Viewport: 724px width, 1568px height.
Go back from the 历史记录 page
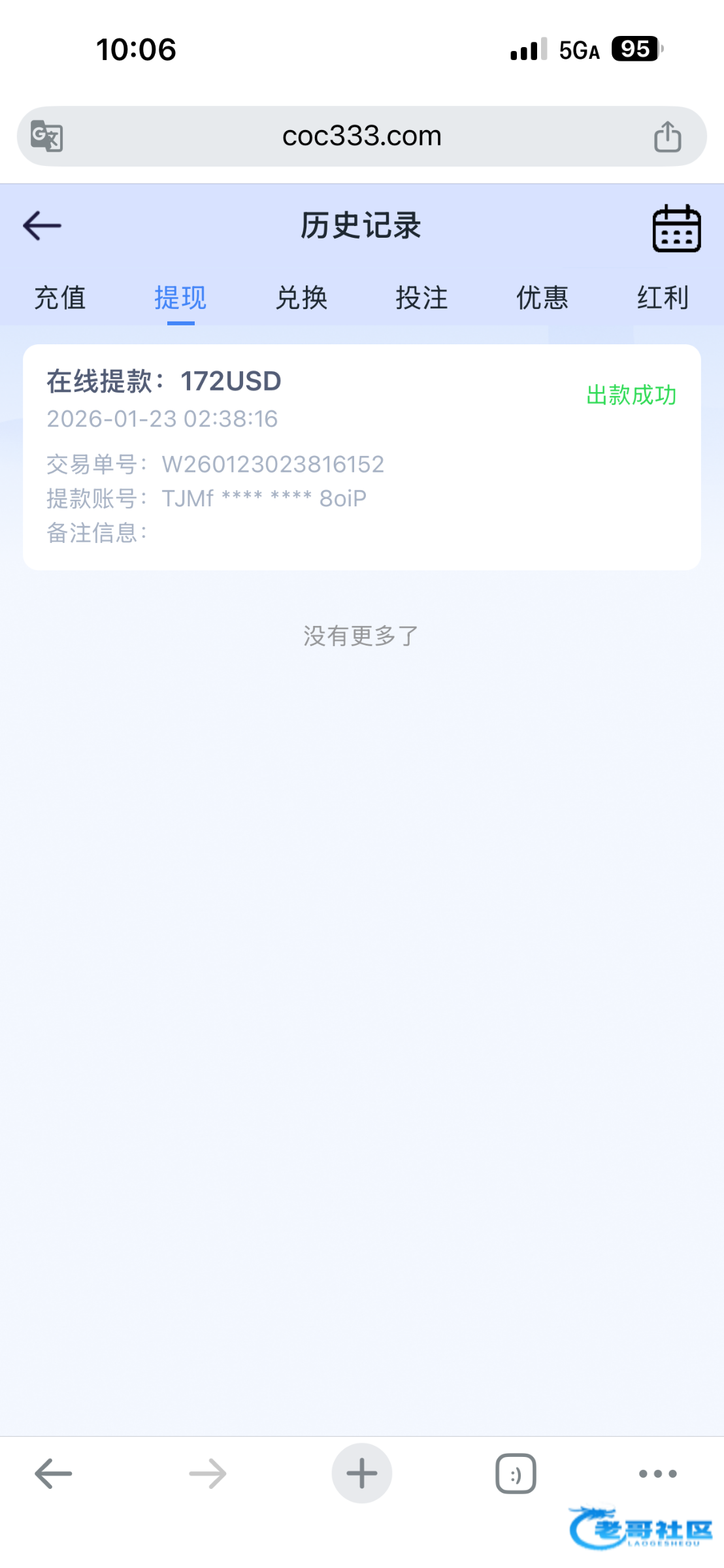42,226
